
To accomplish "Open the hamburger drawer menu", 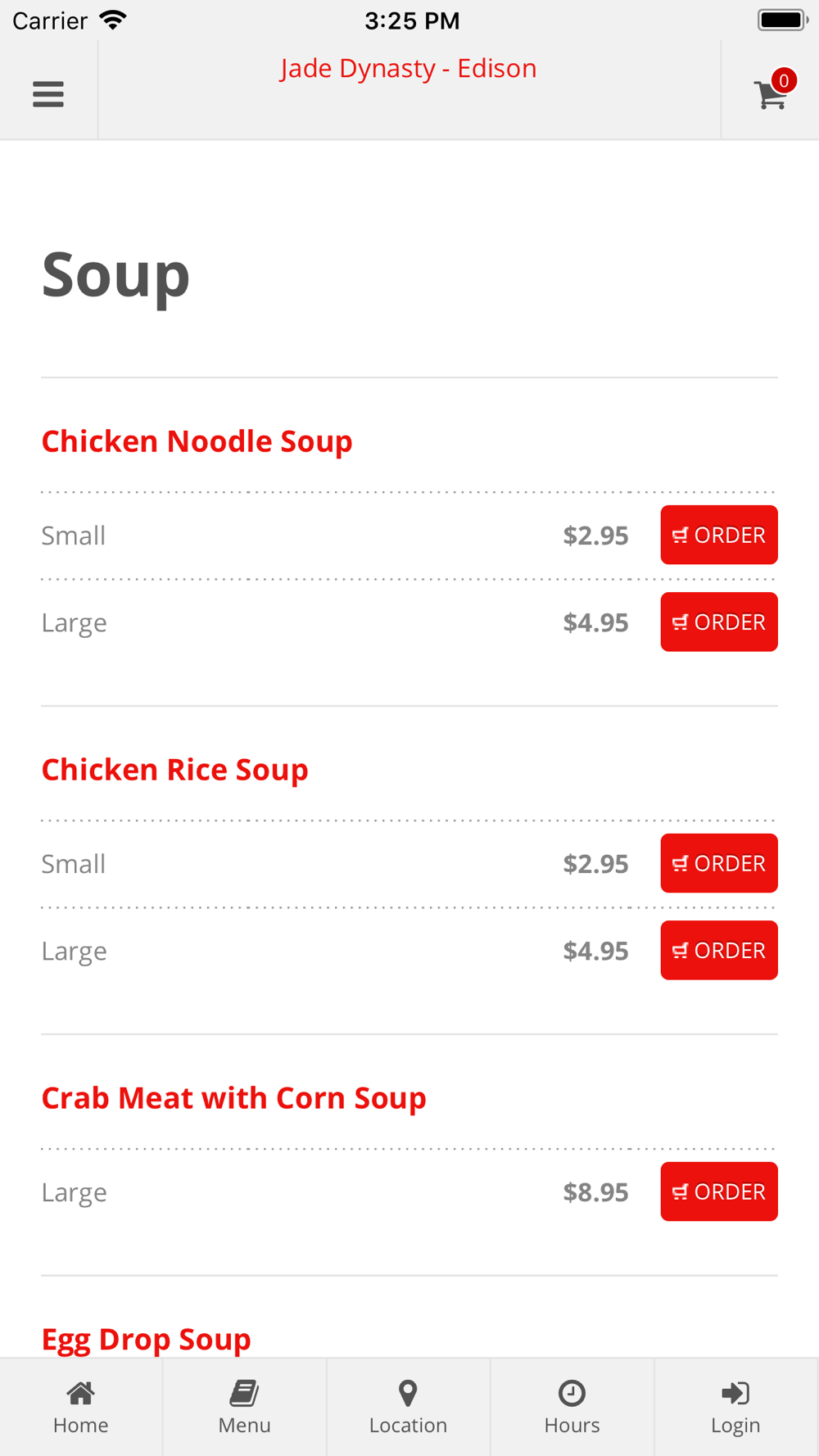I will click(48, 94).
